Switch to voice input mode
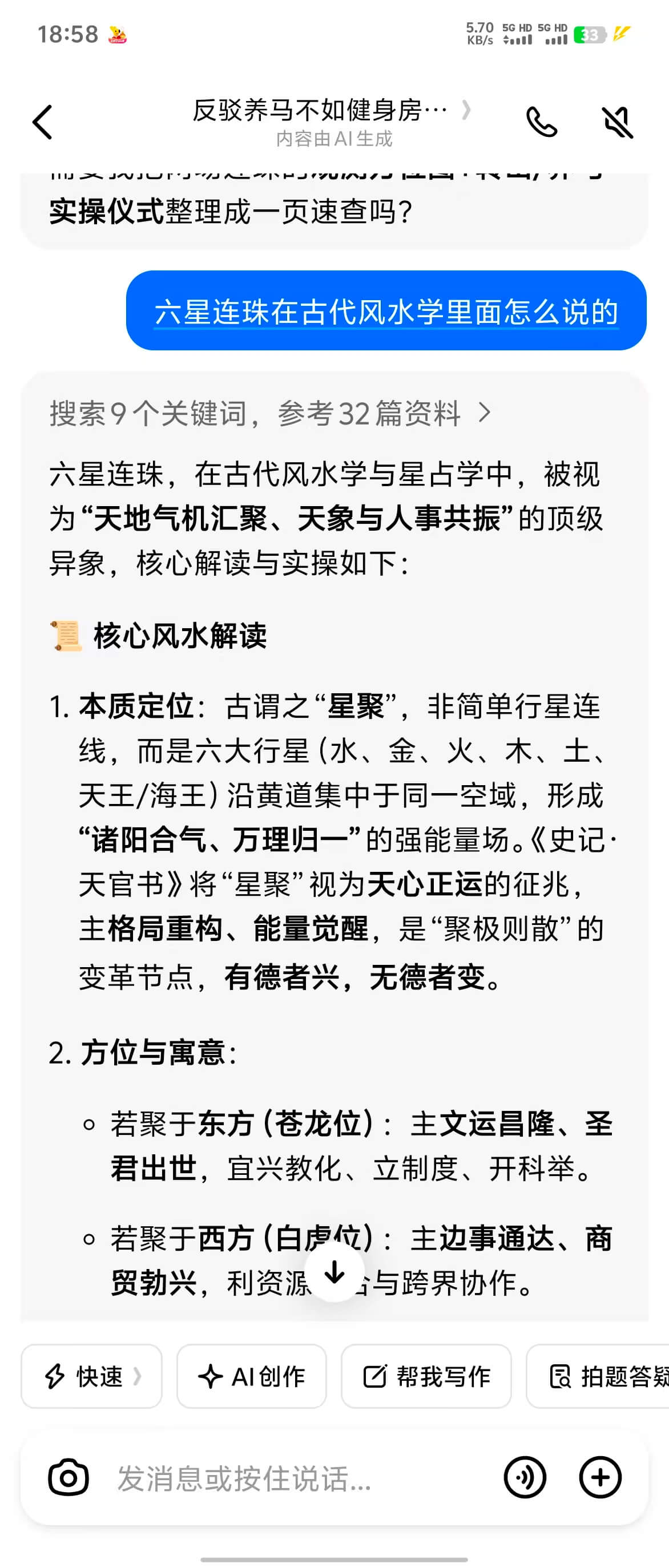Screen dimensions: 669x1568 [525, 1477]
